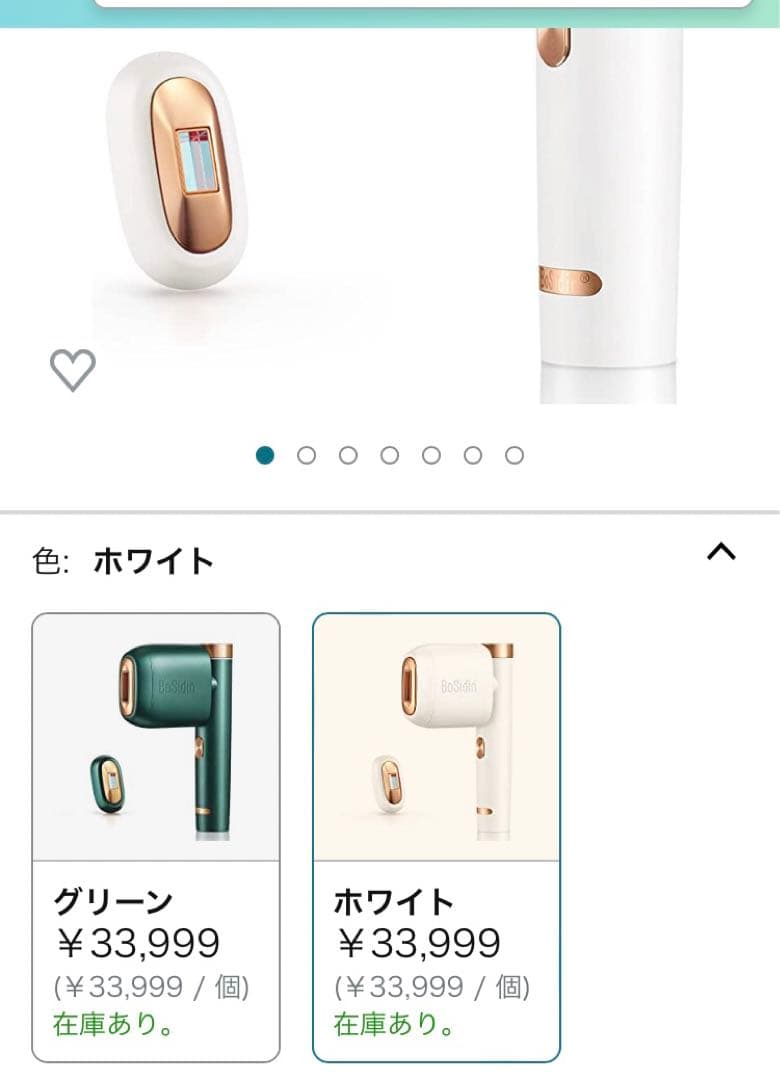Select the first image carousel dot
The image size is (780, 1080).
263,455
